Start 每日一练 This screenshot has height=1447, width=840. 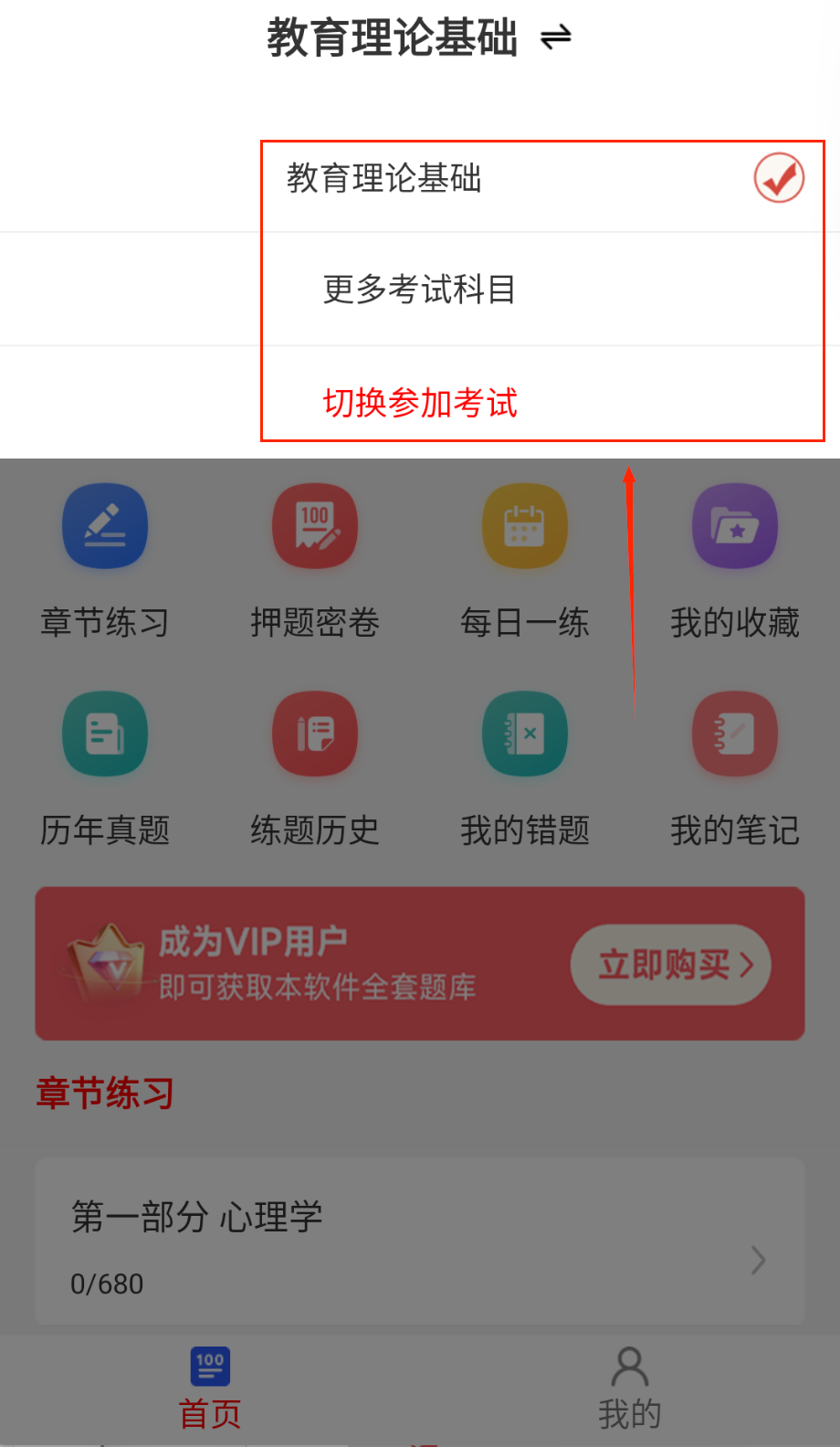click(525, 527)
